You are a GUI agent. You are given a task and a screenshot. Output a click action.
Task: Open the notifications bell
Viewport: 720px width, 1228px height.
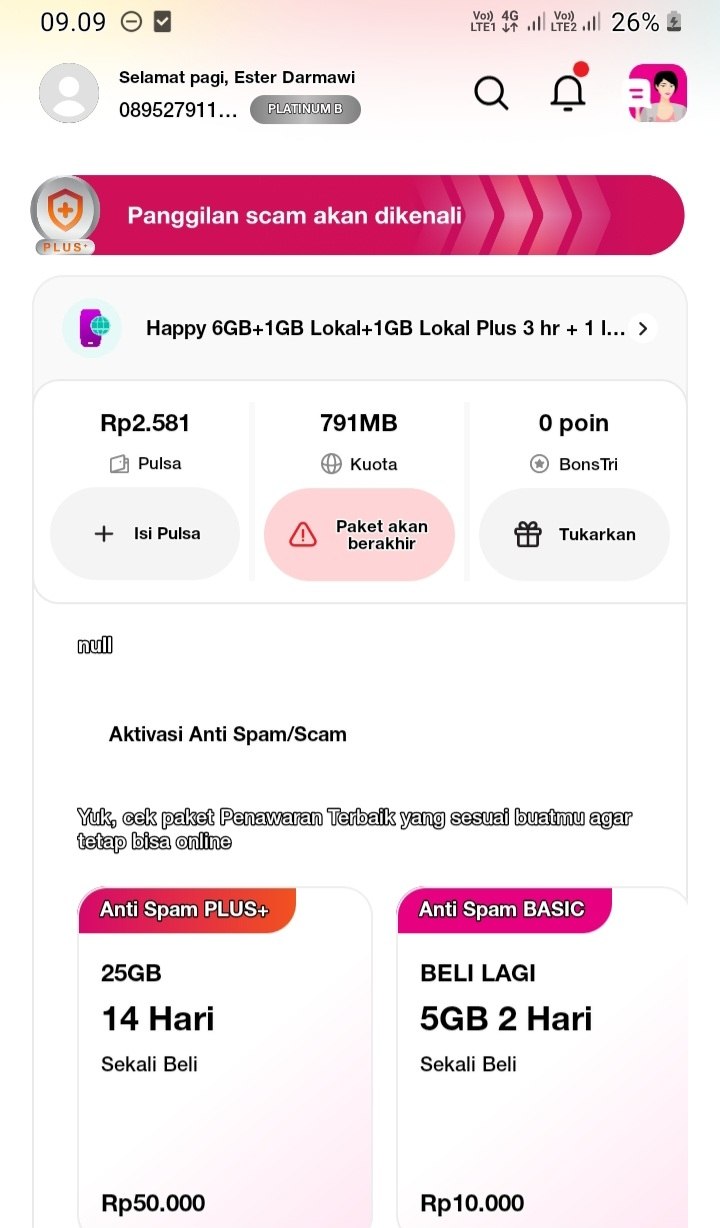point(568,93)
